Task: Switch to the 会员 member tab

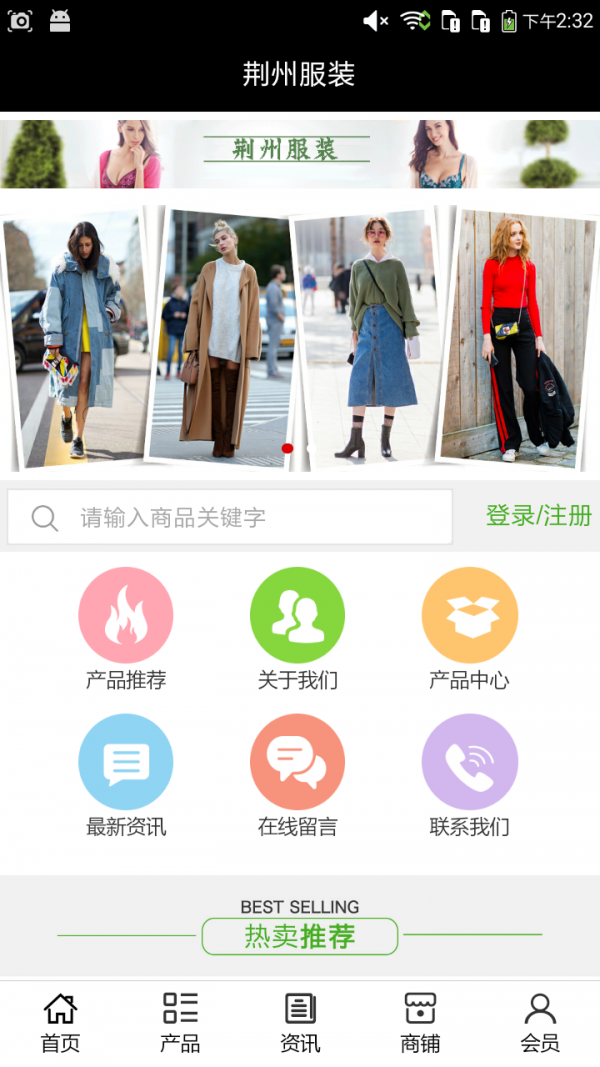Action: [540, 1022]
